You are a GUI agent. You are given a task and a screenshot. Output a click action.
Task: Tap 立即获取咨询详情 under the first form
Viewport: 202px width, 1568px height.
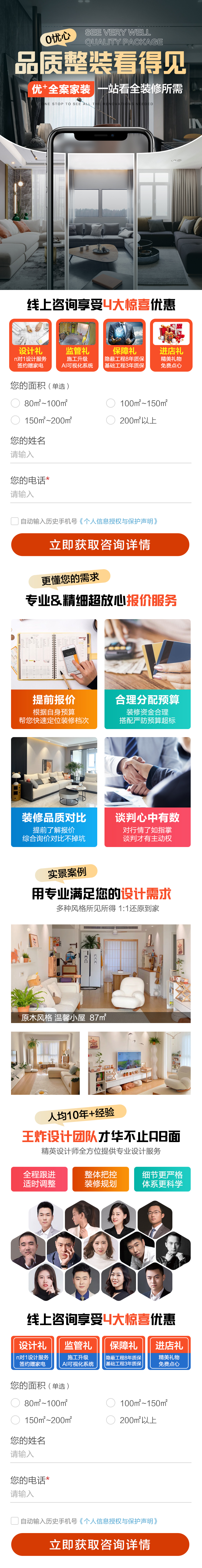pos(101,545)
